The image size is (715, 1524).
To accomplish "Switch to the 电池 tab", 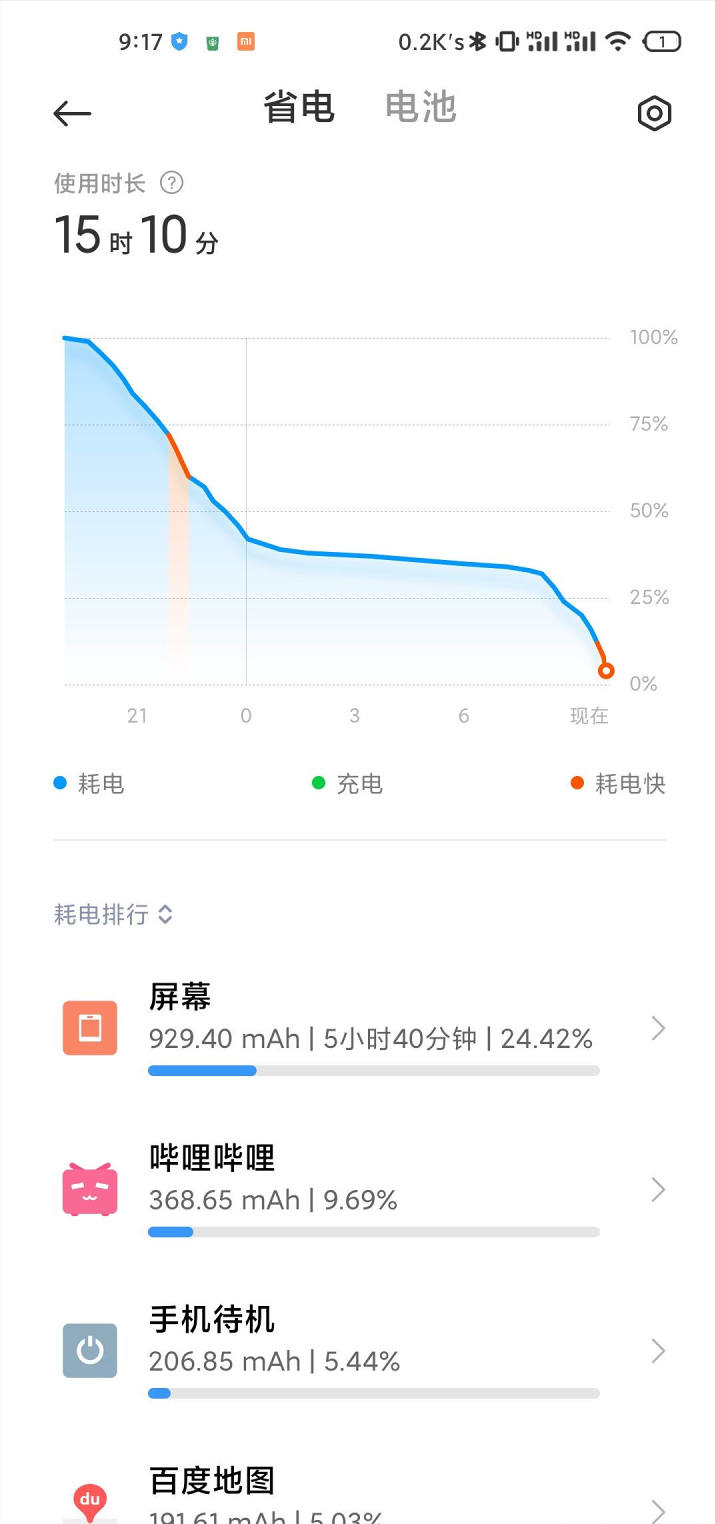I will [420, 107].
